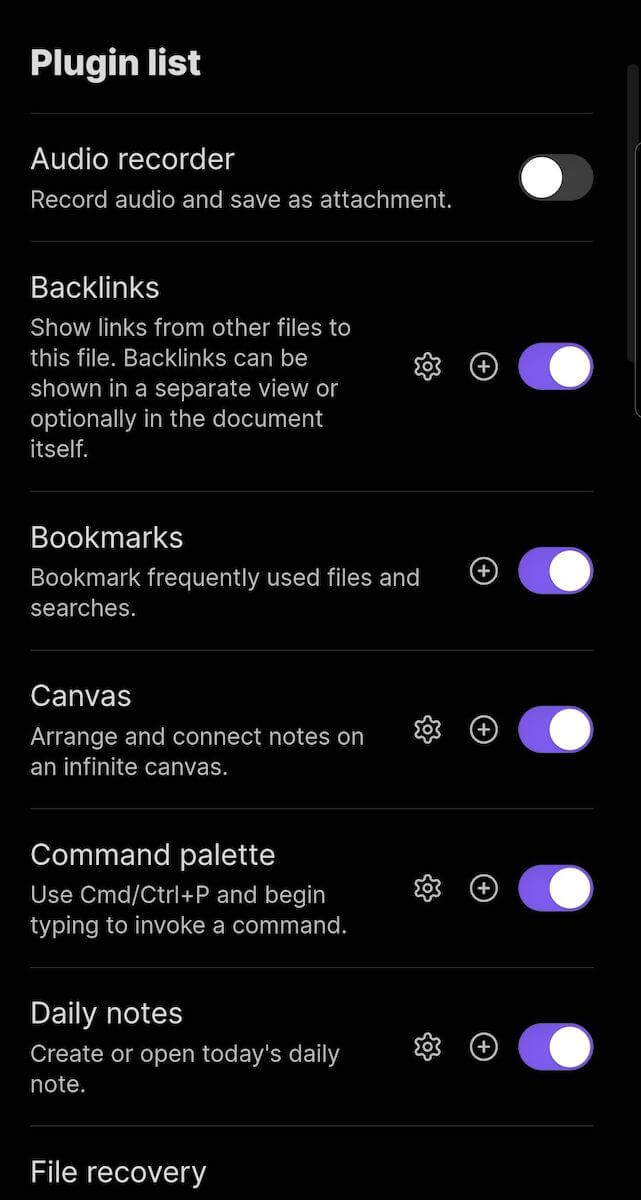Open Backlinks settings gear

tap(427, 367)
